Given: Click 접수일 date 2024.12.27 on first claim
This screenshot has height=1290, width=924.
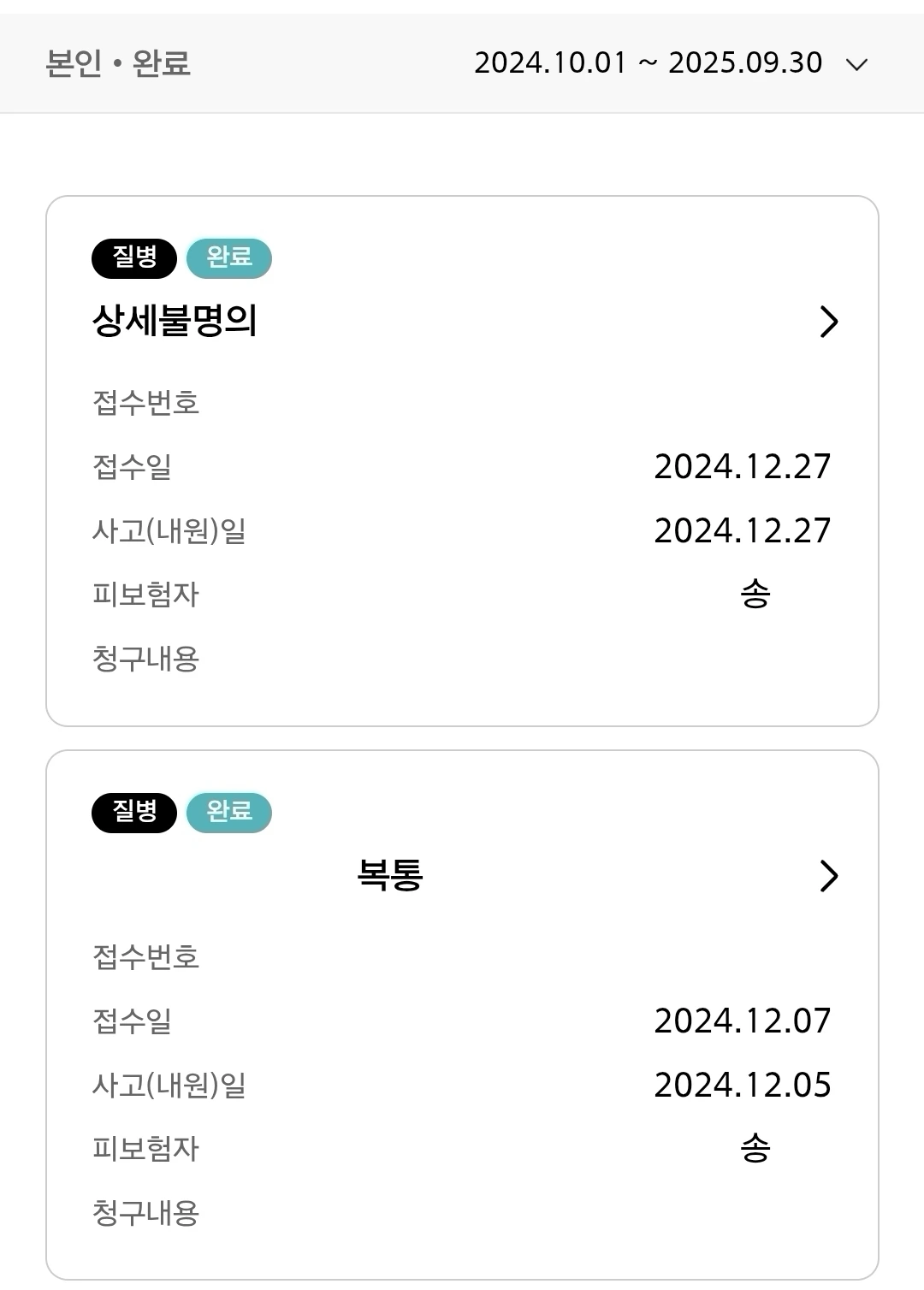Looking at the screenshot, I should [743, 466].
